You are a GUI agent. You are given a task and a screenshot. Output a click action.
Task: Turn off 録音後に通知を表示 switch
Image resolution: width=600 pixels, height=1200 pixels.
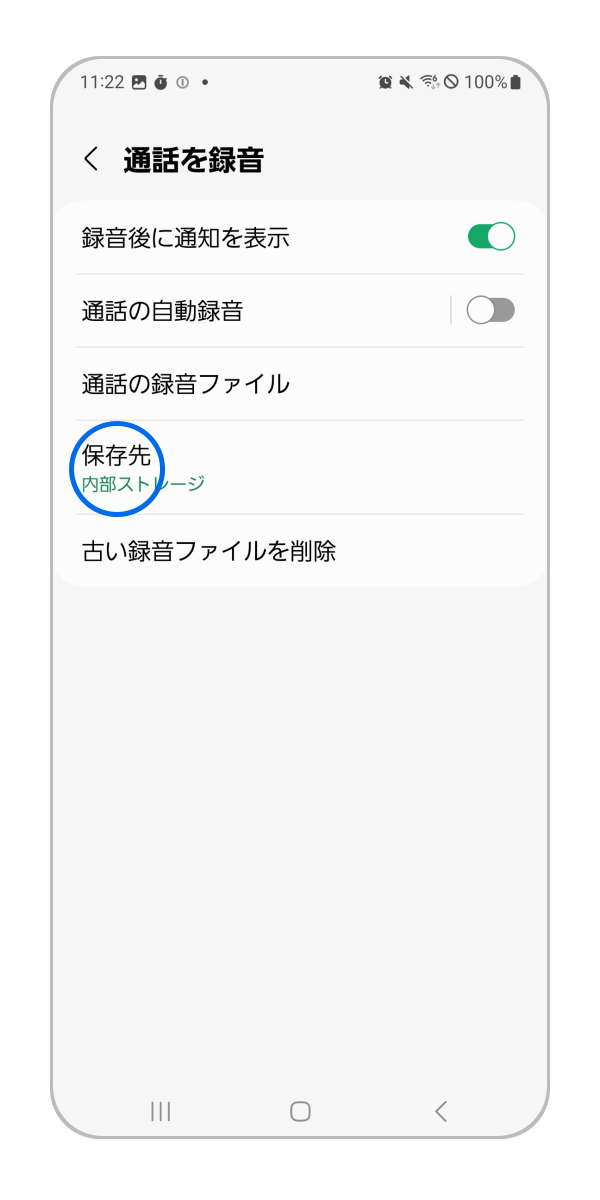pos(491,237)
